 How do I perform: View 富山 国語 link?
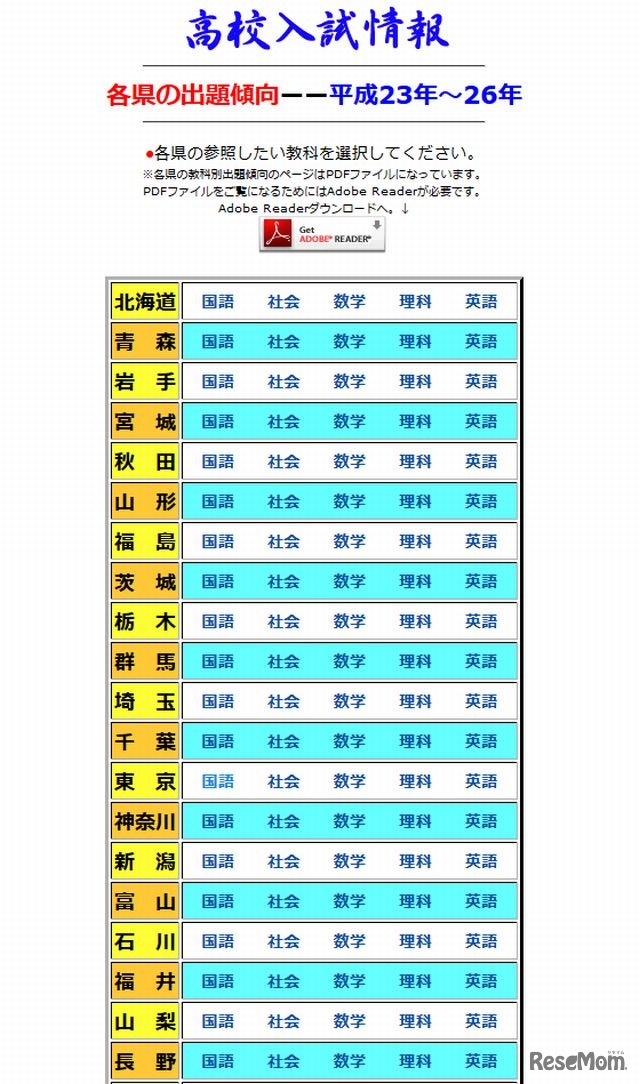217,901
